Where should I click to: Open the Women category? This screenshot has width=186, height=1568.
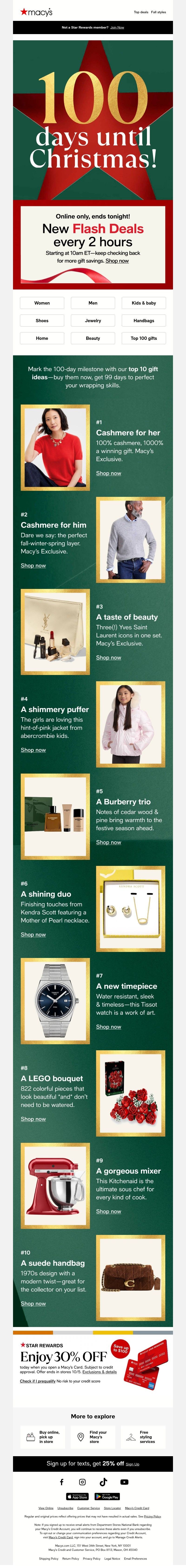[x=42, y=302]
